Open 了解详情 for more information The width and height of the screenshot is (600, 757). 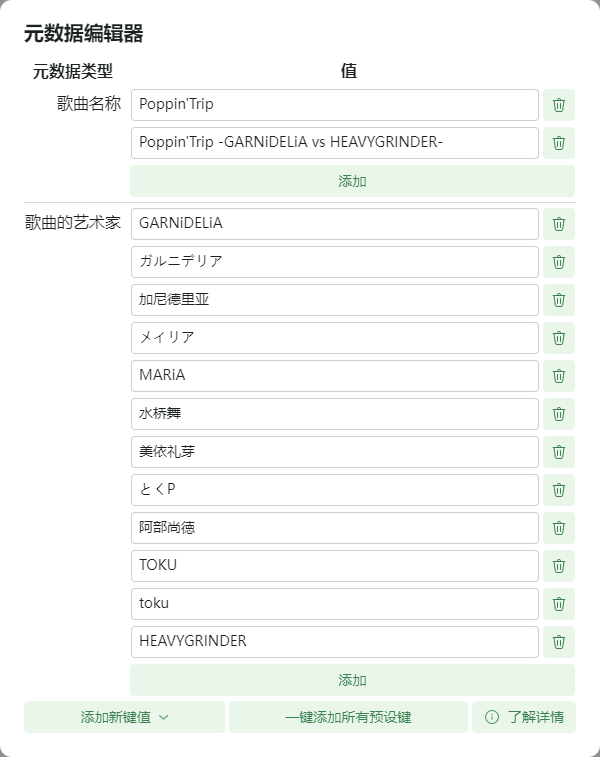(x=524, y=717)
